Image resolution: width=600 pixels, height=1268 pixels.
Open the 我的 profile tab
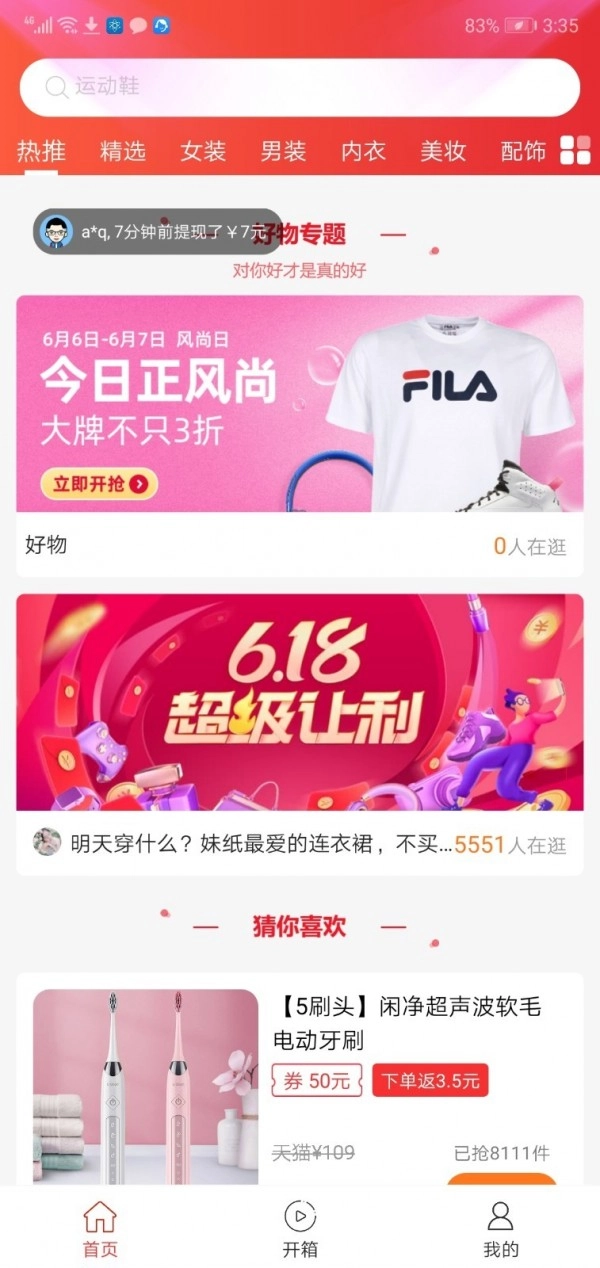click(500, 1230)
